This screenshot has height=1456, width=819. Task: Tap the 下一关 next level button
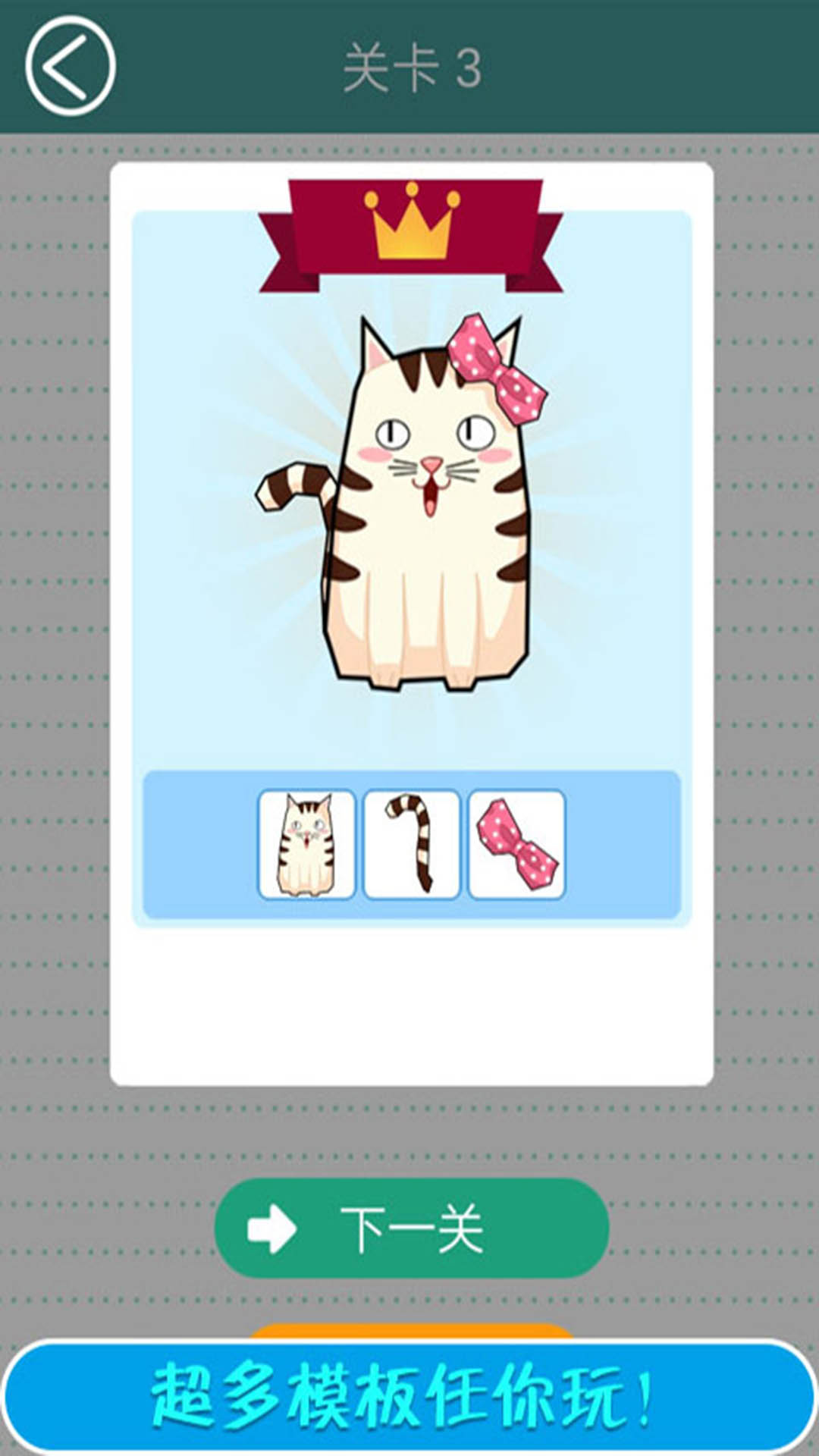pyautogui.click(x=411, y=1228)
